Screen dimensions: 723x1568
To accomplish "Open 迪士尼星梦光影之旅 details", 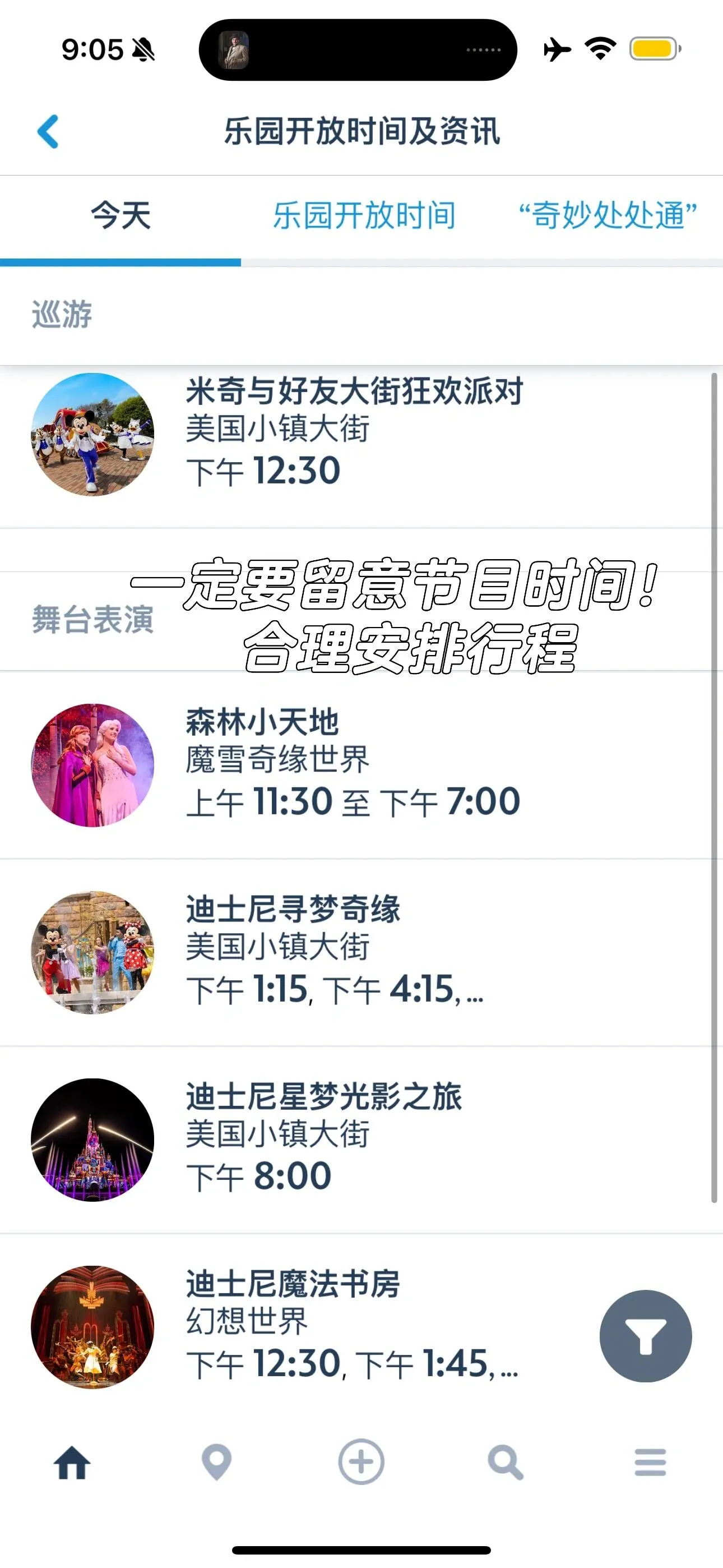I will click(x=353, y=1139).
